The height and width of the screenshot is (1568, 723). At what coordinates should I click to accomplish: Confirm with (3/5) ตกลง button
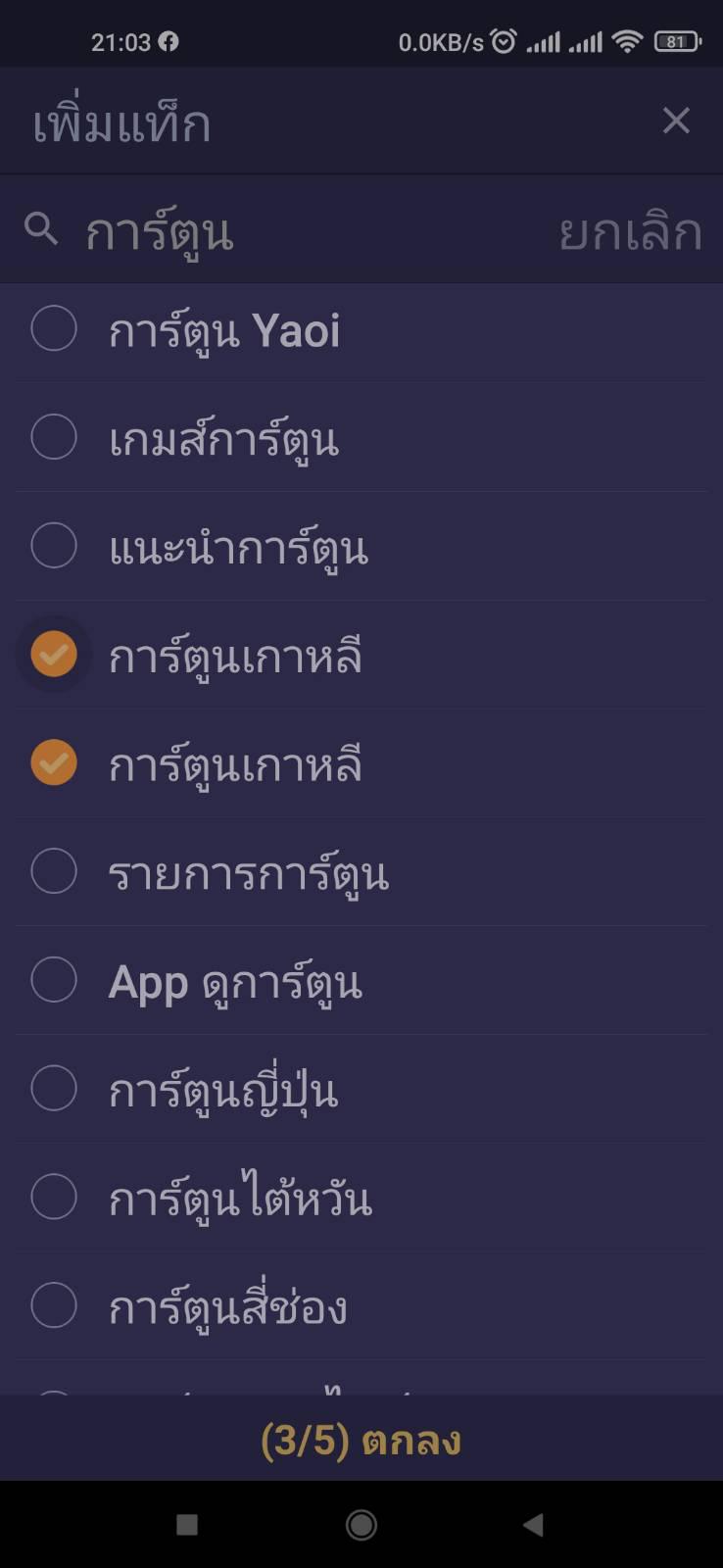coord(361,1439)
